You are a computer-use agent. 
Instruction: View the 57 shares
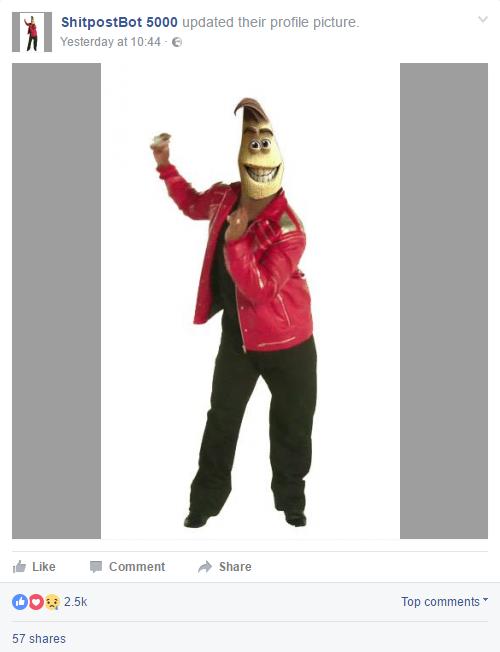pyautogui.click(x=39, y=639)
